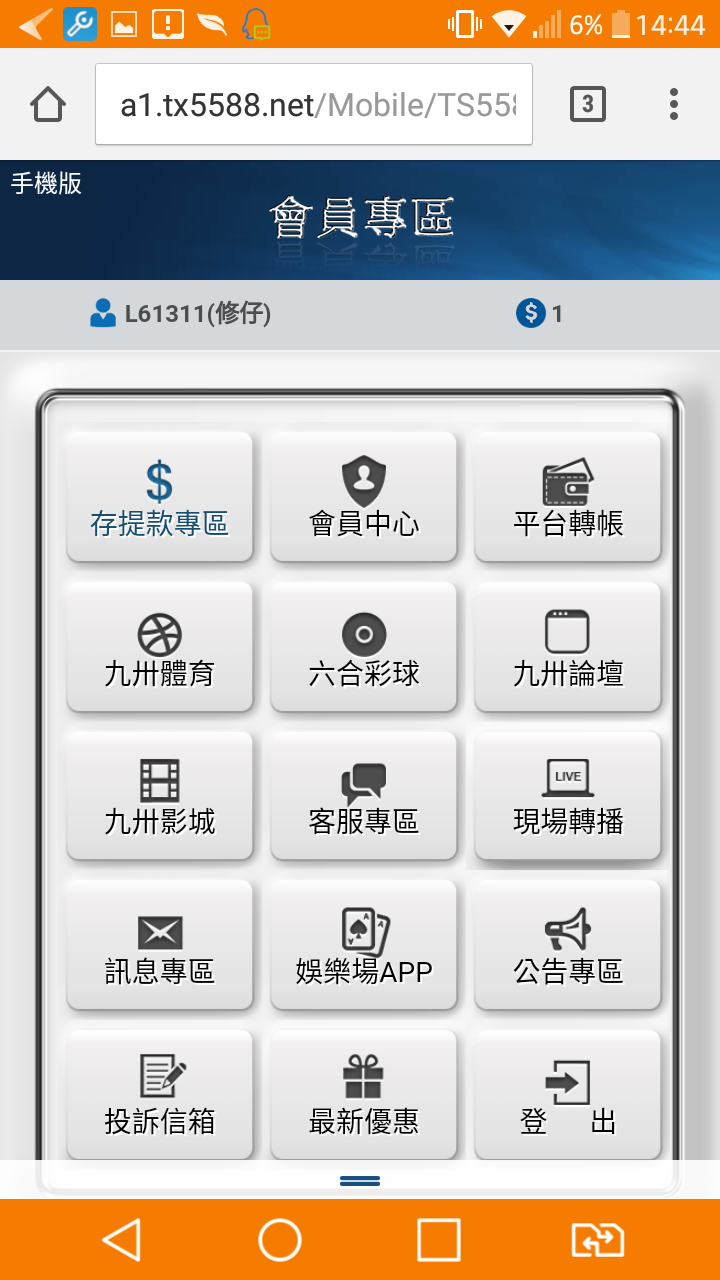Tap the system back button
This screenshot has height=1280, width=720.
pyautogui.click(x=122, y=1240)
